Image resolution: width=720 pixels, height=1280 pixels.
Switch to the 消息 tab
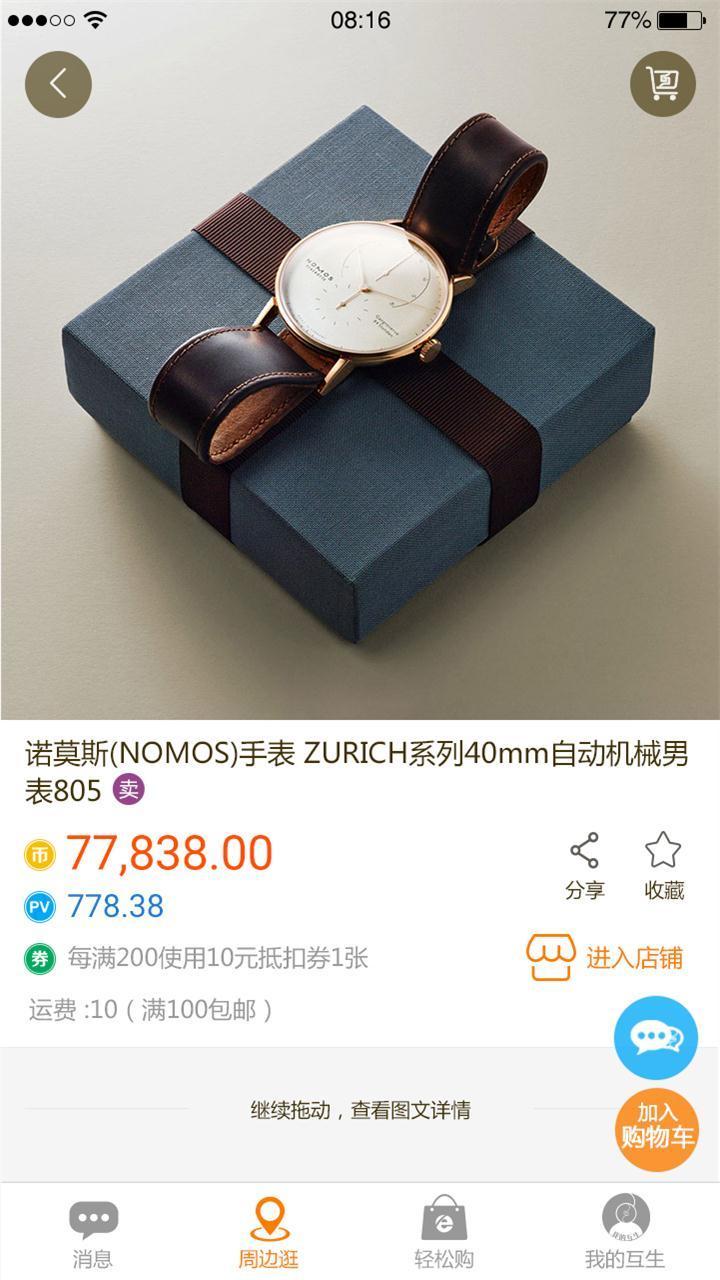[x=93, y=1233]
